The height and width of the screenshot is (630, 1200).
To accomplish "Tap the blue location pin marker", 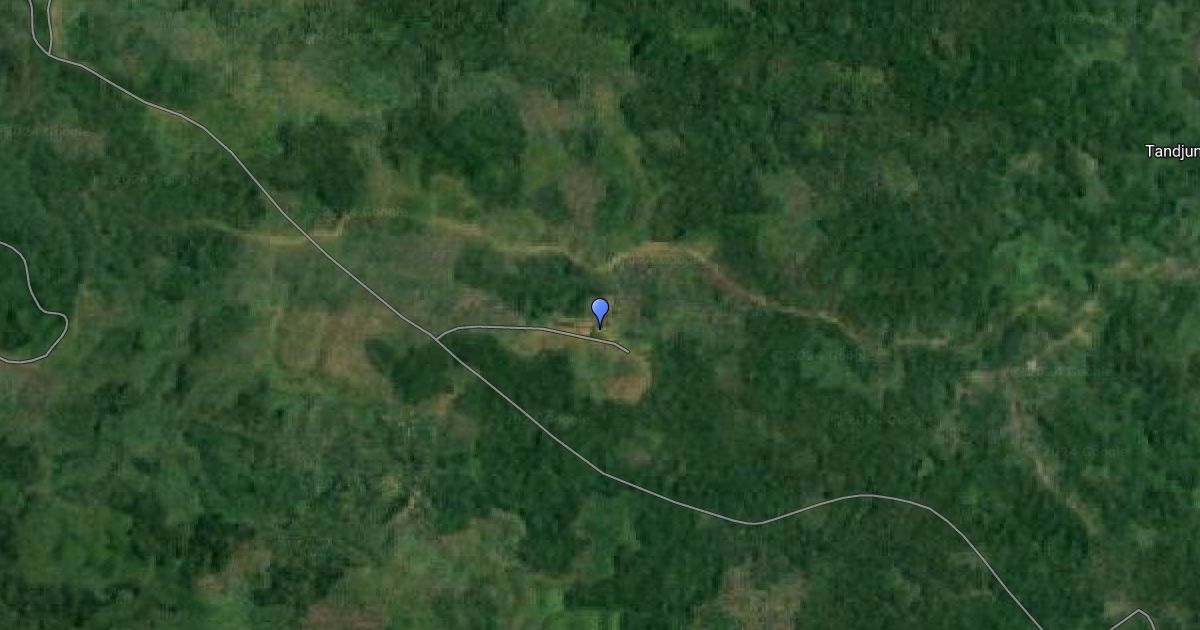I will pyautogui.click(x=600, y=310).
